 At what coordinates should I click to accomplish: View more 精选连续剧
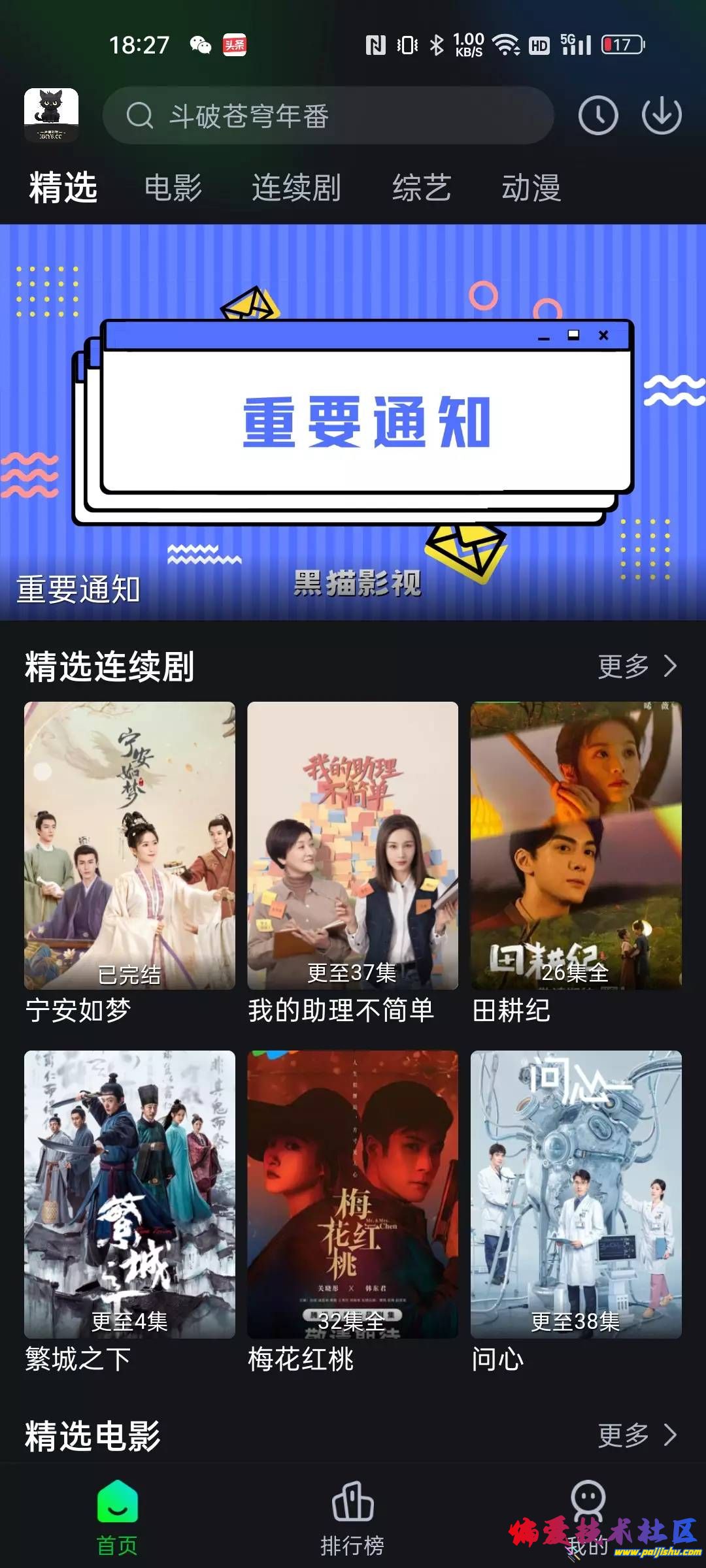coord(637,666)
